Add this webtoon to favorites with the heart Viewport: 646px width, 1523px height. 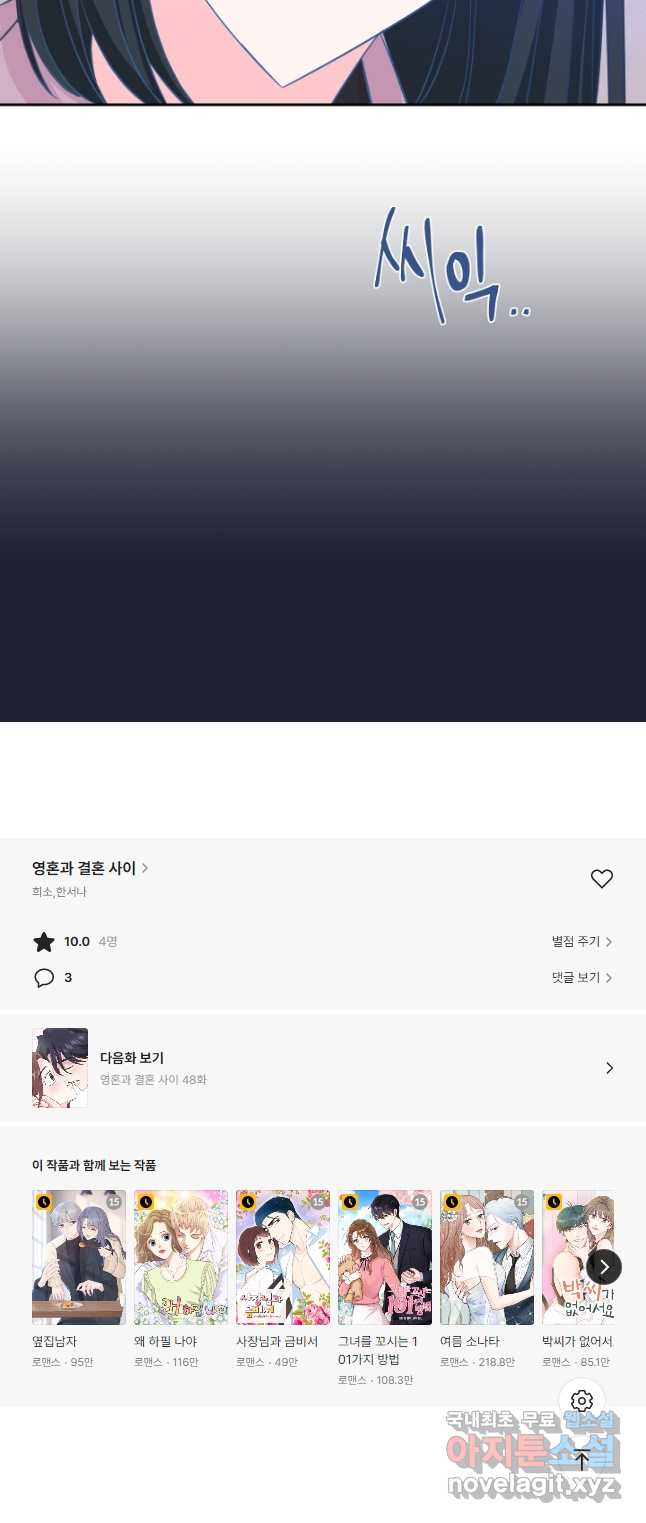tap(601, 879)
